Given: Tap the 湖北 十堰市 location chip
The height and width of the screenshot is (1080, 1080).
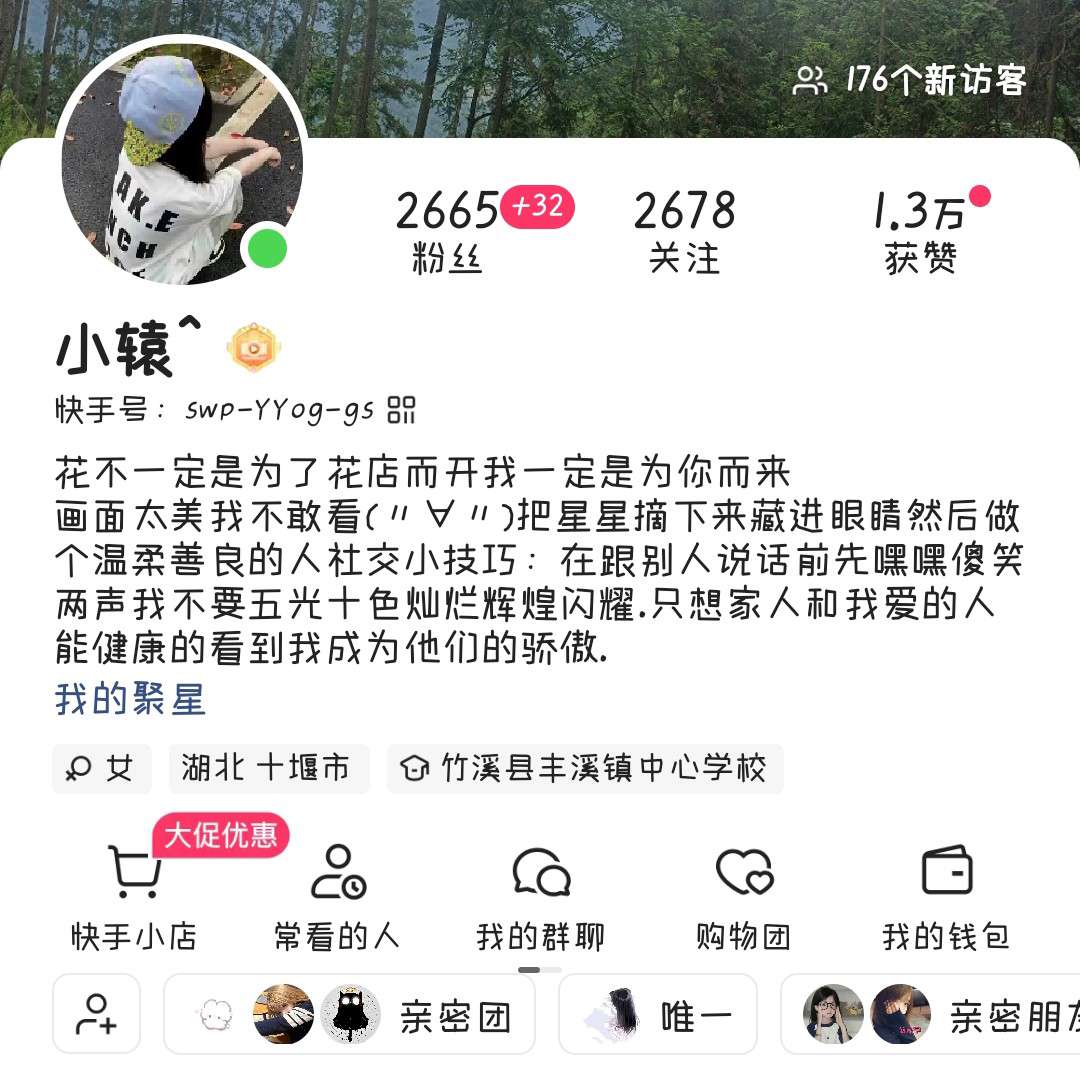Looking at the screenshot, I should 266,768.
